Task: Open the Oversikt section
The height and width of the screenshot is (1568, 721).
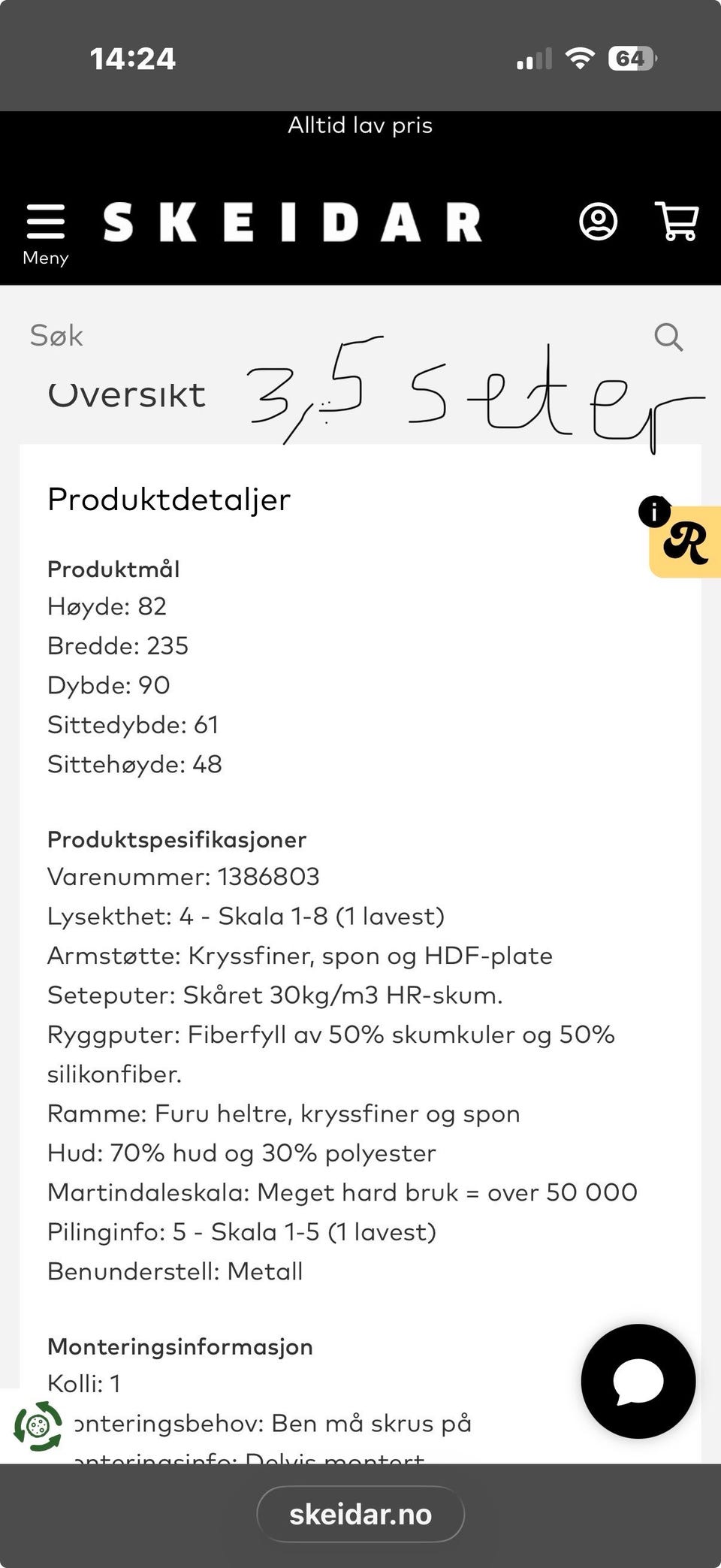Action: (126, 394)
